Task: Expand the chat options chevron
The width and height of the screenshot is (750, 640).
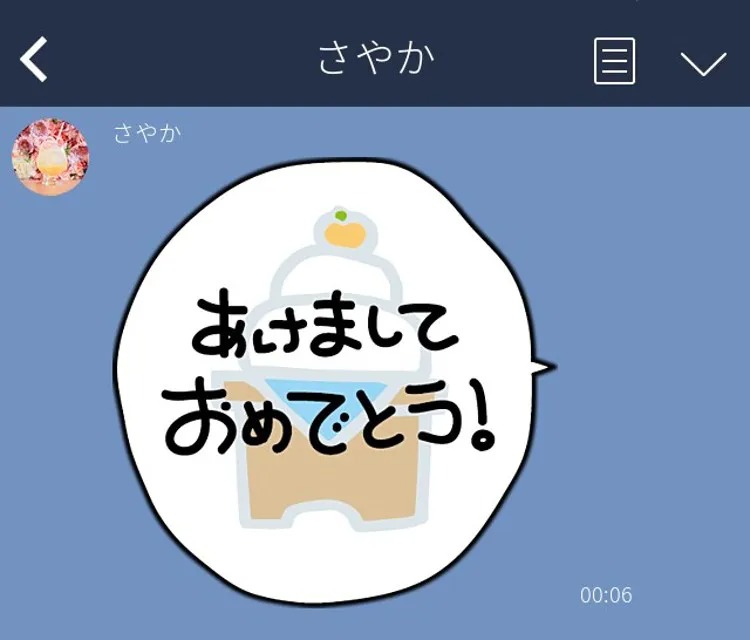Action: click(703, 63)
